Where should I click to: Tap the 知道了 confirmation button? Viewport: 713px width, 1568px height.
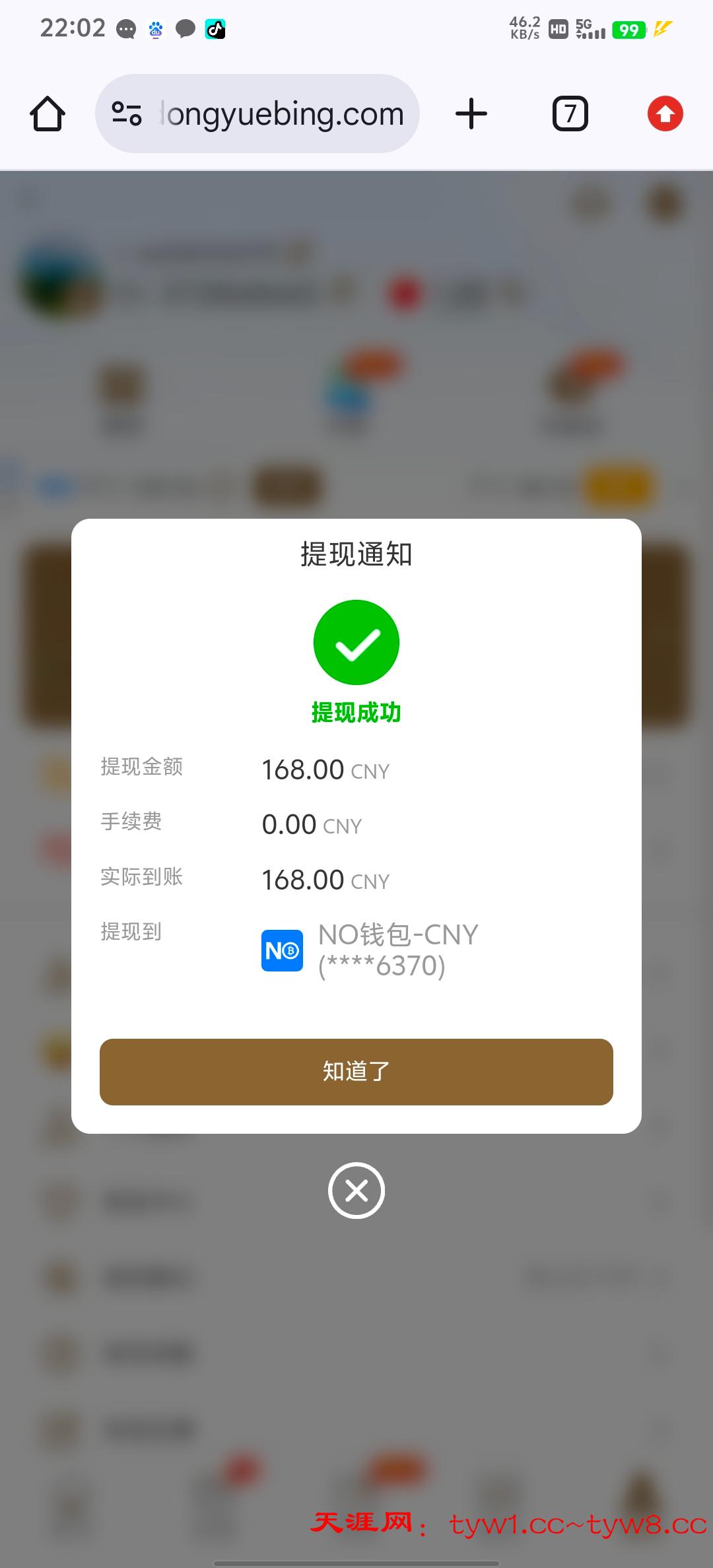356,1071
